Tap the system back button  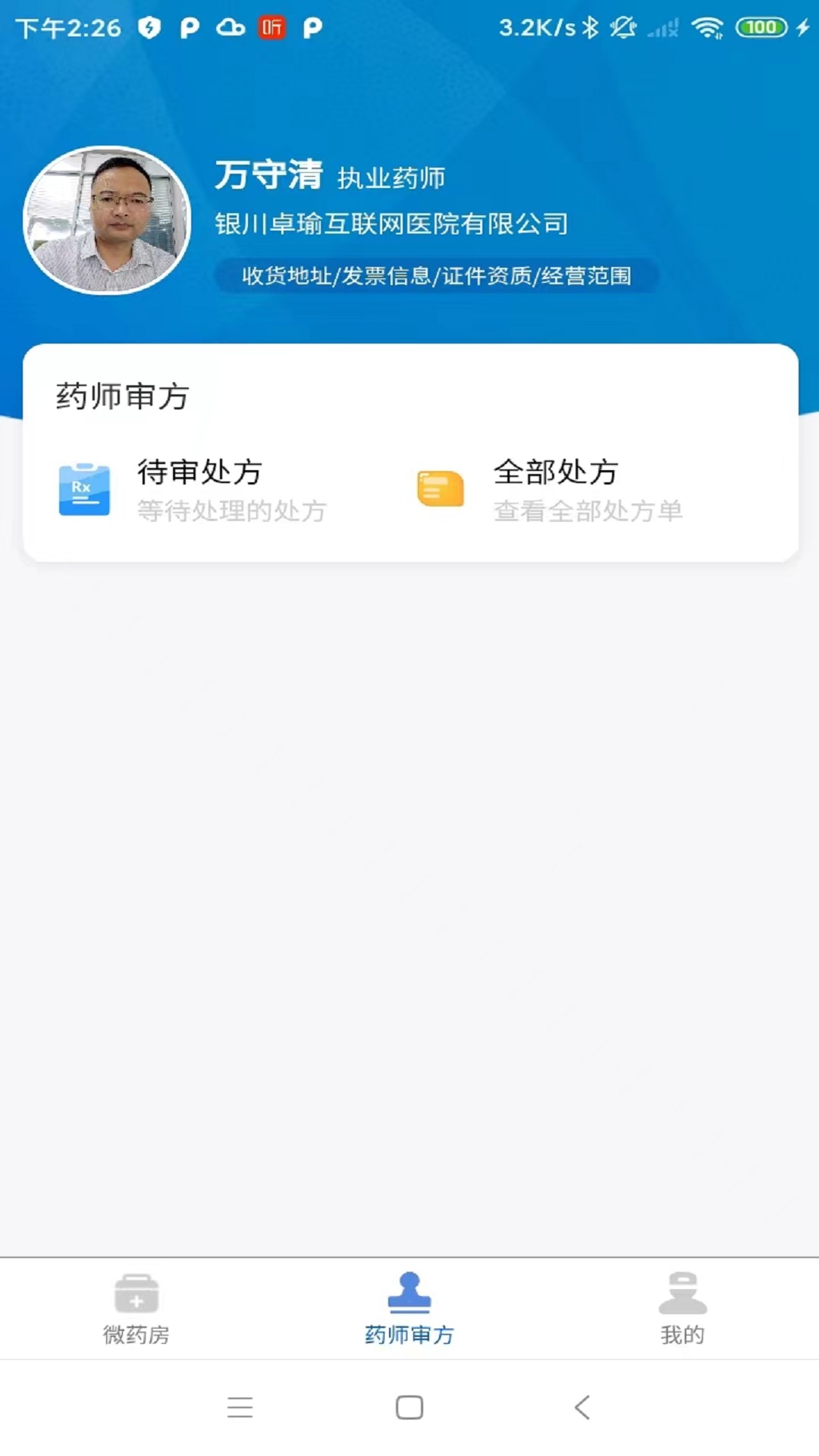tap(582, 1407)
